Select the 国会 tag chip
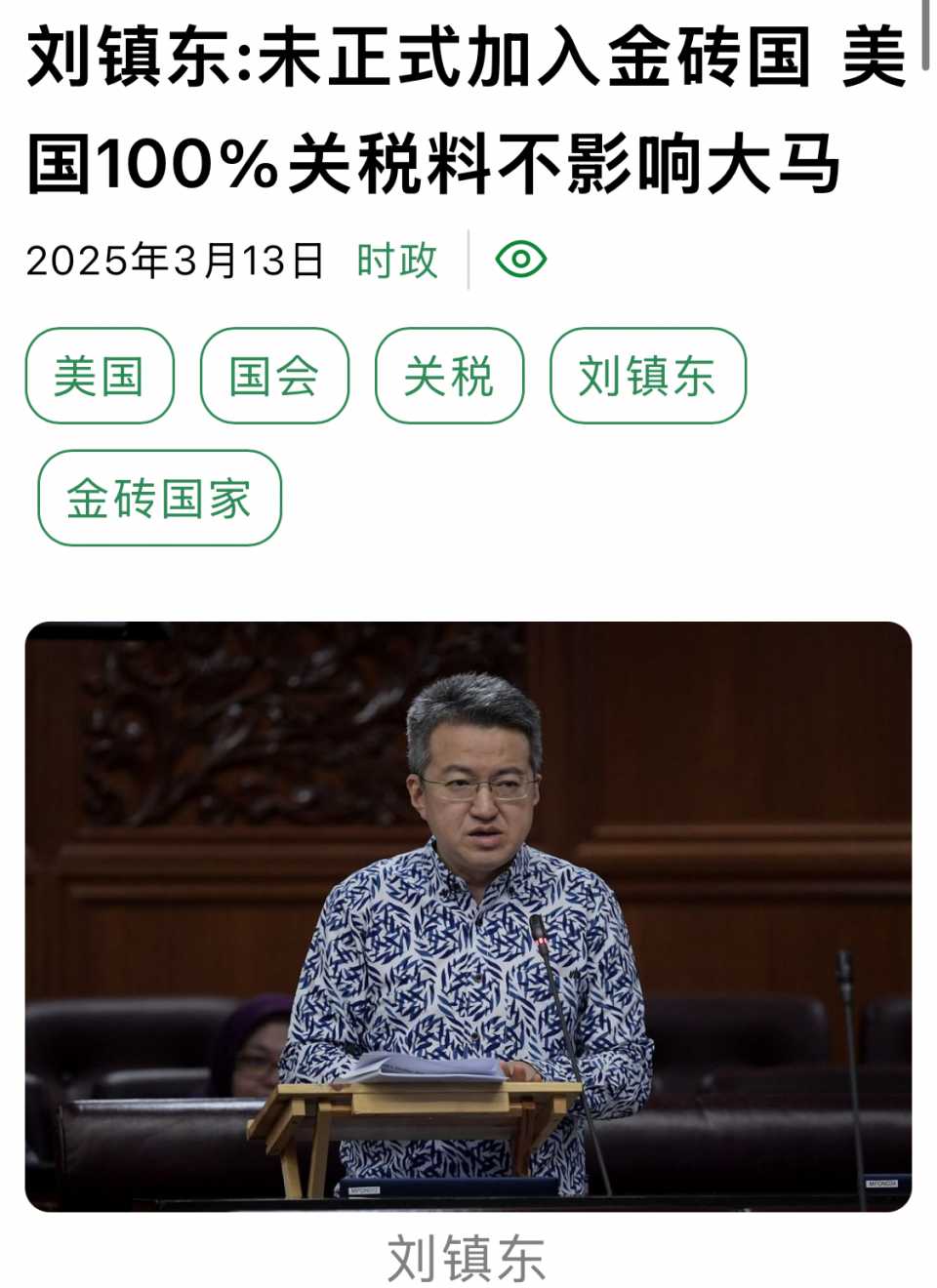The width and height of the screenshot is (937, 1288). [274, 376]
